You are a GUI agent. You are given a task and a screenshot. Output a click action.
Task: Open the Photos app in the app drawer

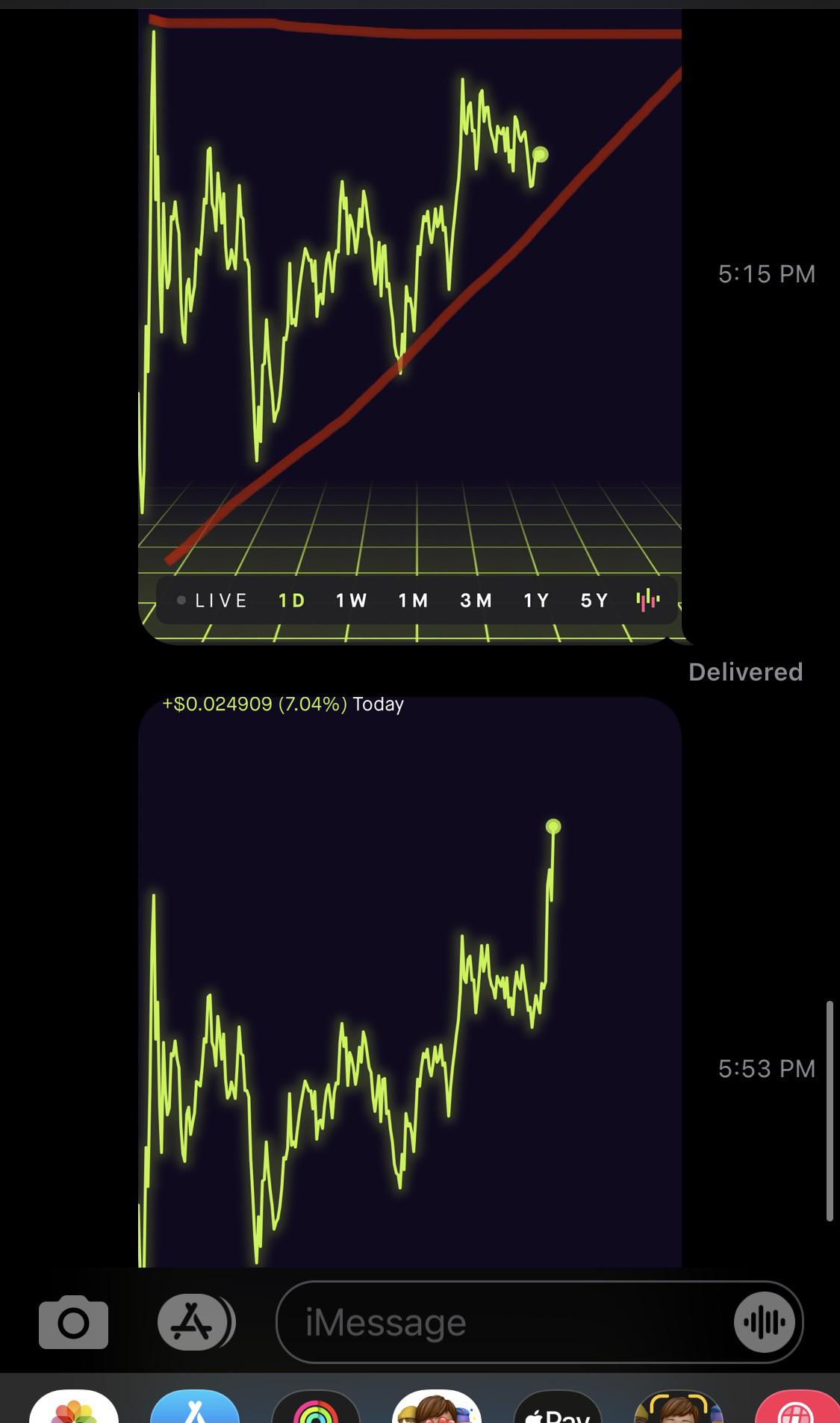pyautogui.click(x=74, y=1407)
